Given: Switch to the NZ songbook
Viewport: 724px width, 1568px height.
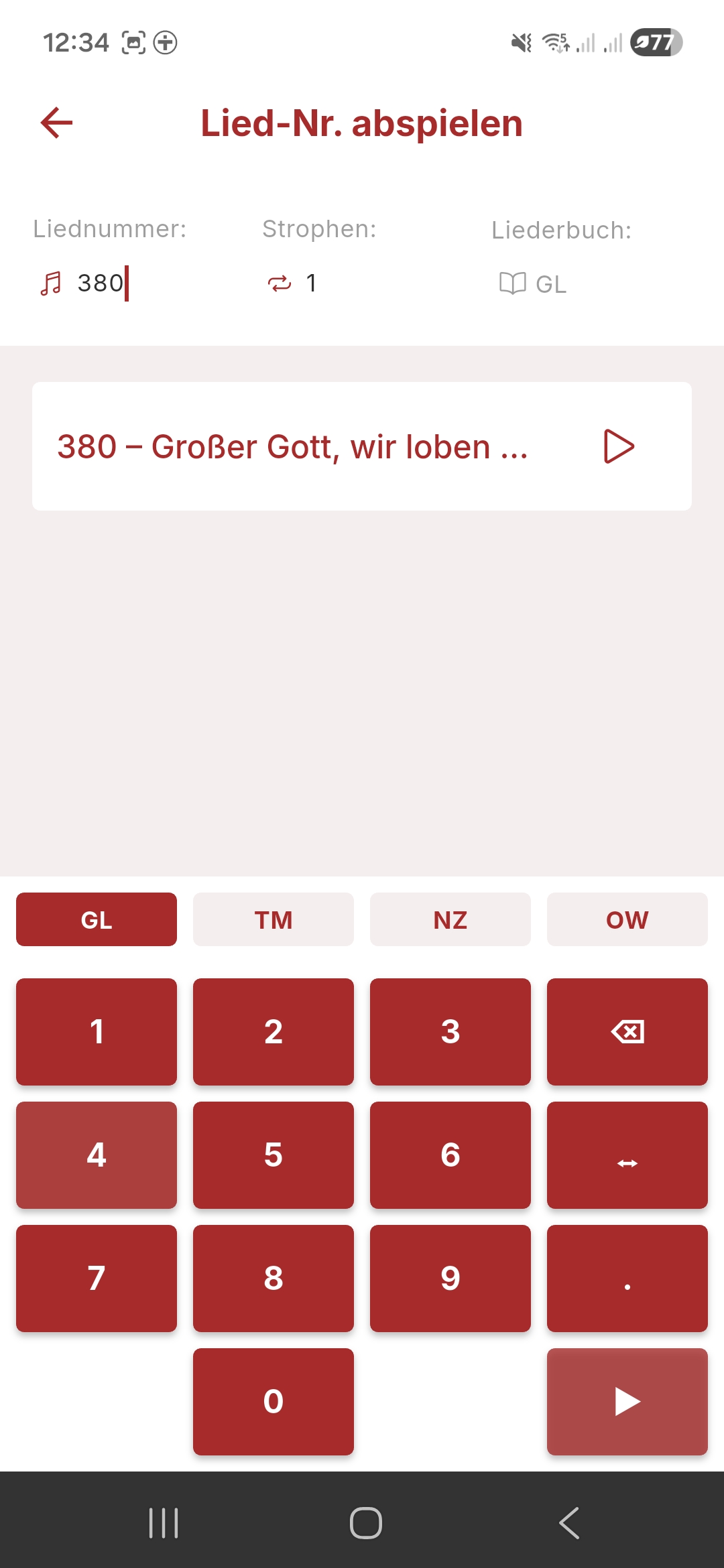Looking at the screenshot, I should [450, 919].
